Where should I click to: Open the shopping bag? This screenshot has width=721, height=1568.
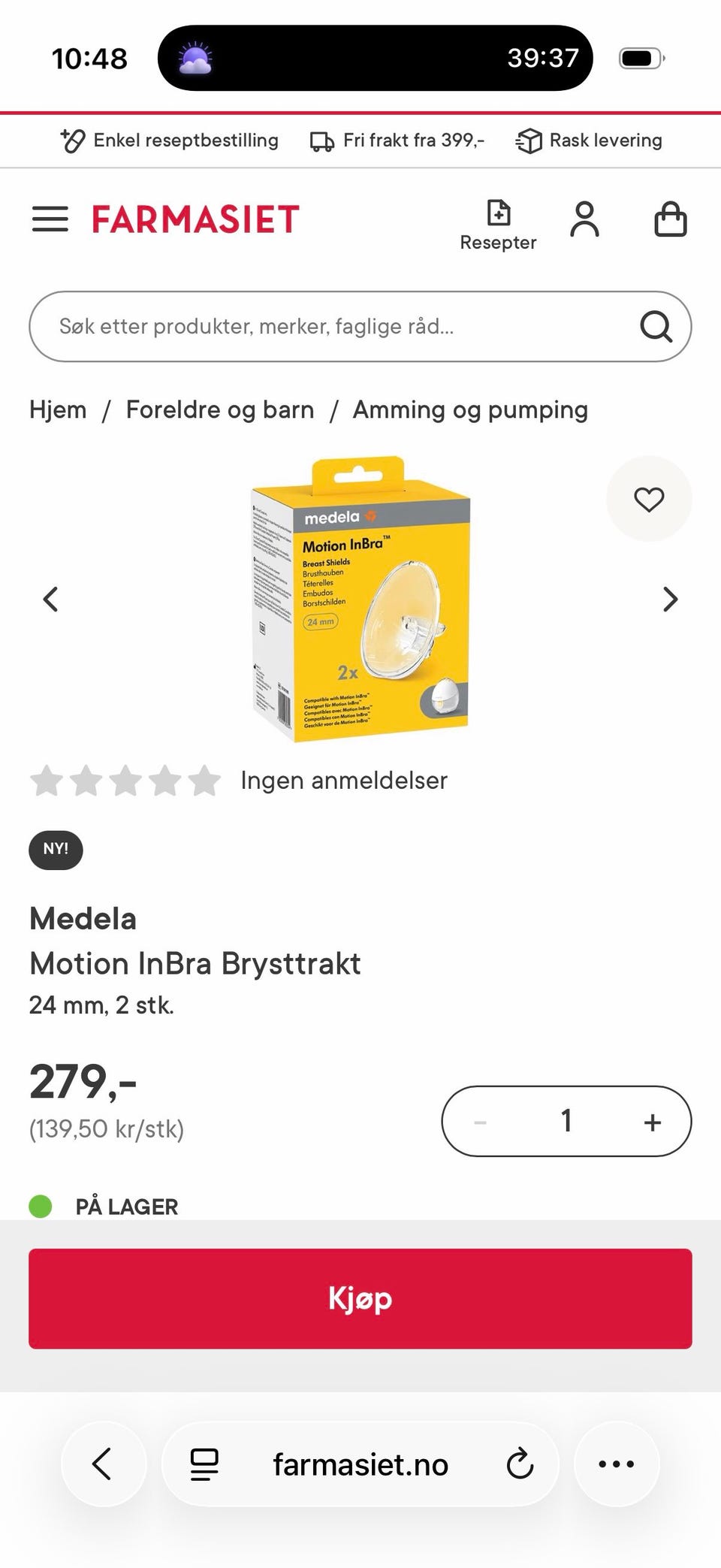pyautogui.click(x=670, y=219)
